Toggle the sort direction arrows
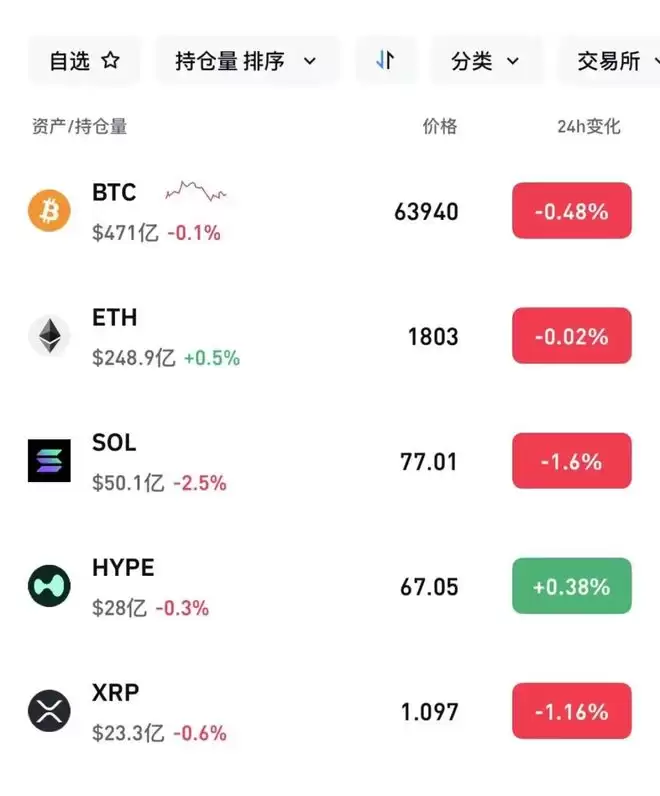This screenshot has height=796, width=660. pos(386,61)
